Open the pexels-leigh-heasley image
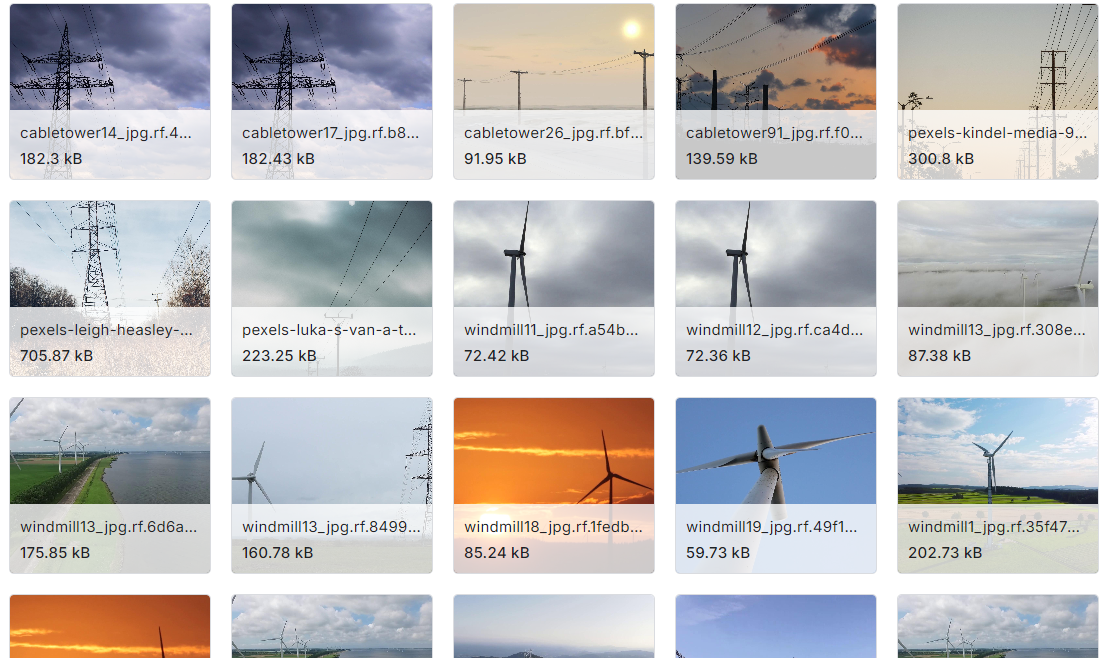 (110, 288)
